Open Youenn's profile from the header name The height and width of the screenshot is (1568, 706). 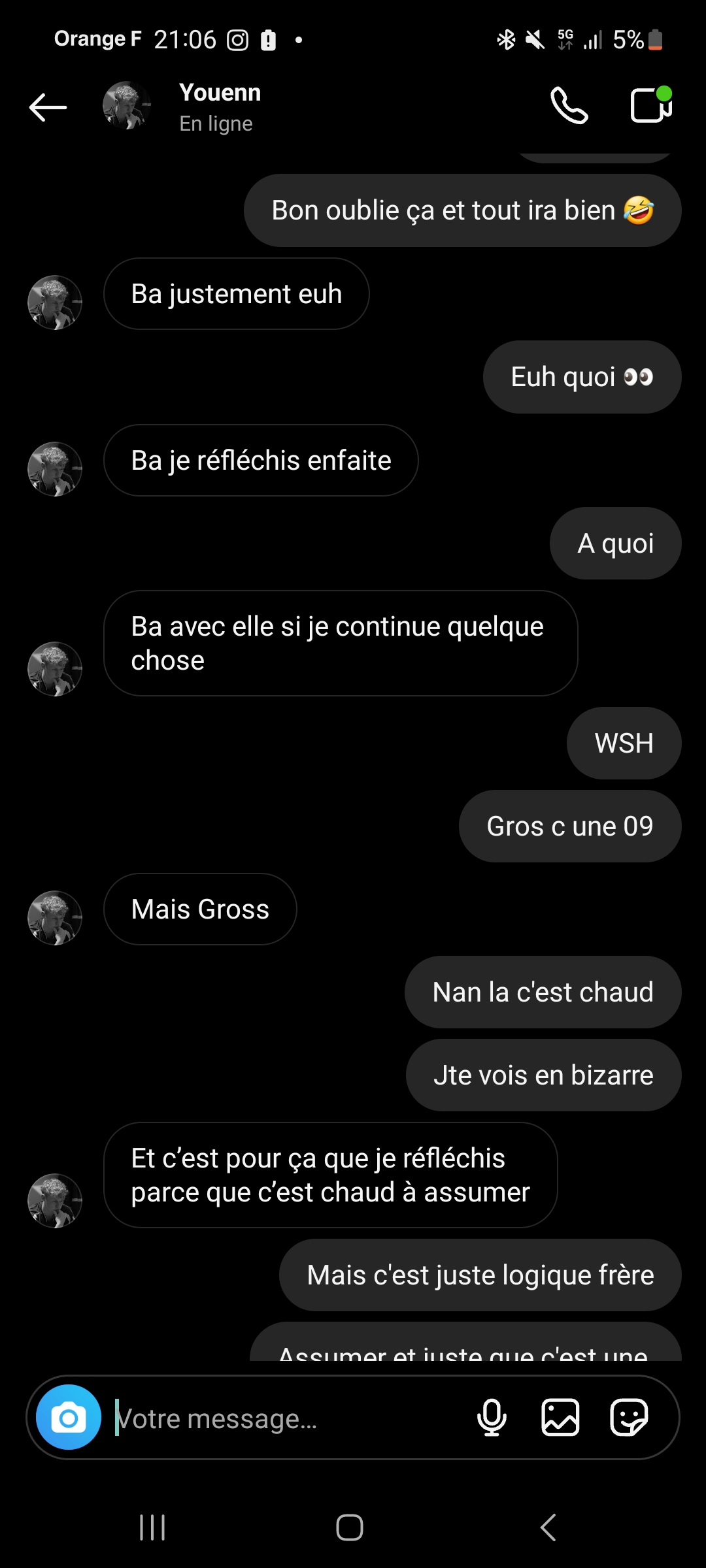pos(220,93)
